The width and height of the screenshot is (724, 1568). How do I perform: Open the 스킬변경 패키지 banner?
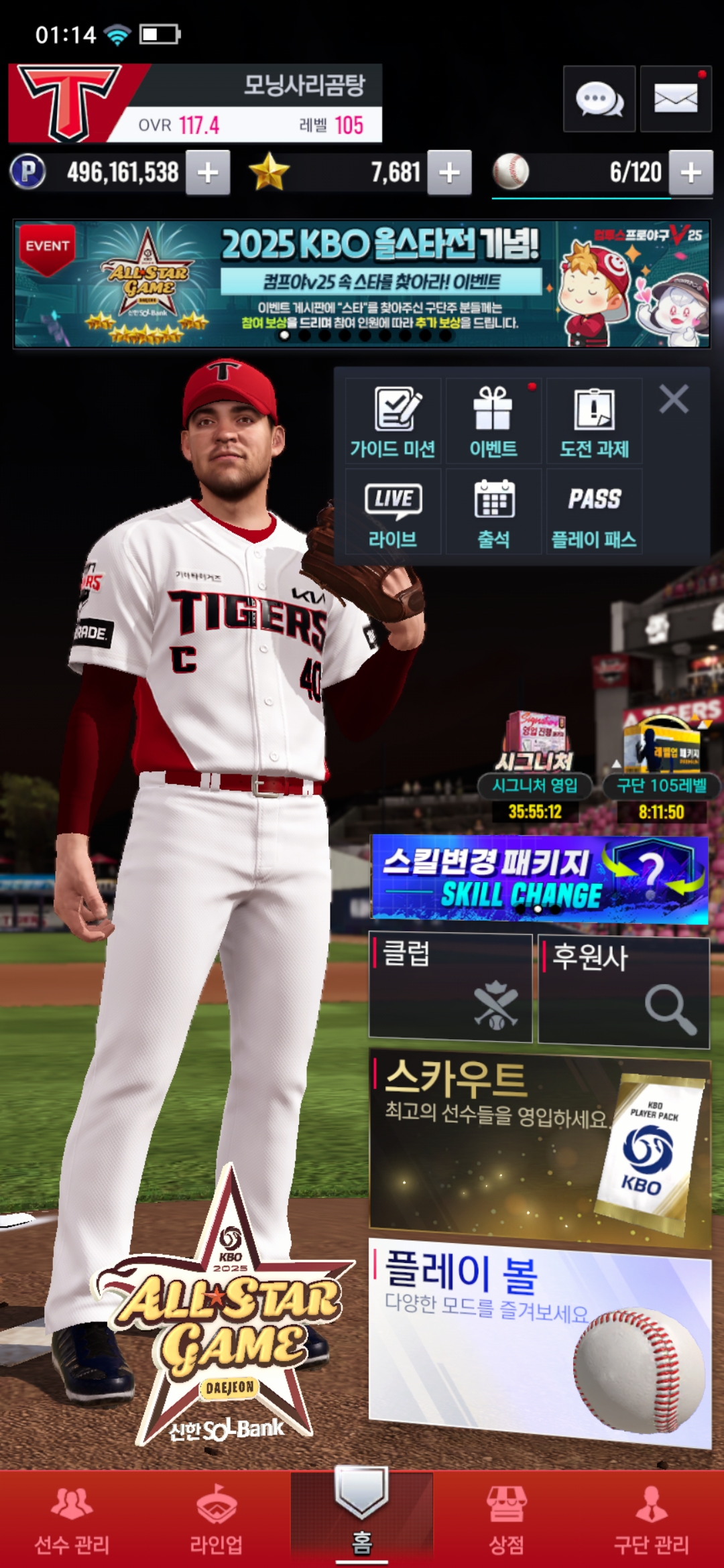pyautogui.click(x=540, y=879)
